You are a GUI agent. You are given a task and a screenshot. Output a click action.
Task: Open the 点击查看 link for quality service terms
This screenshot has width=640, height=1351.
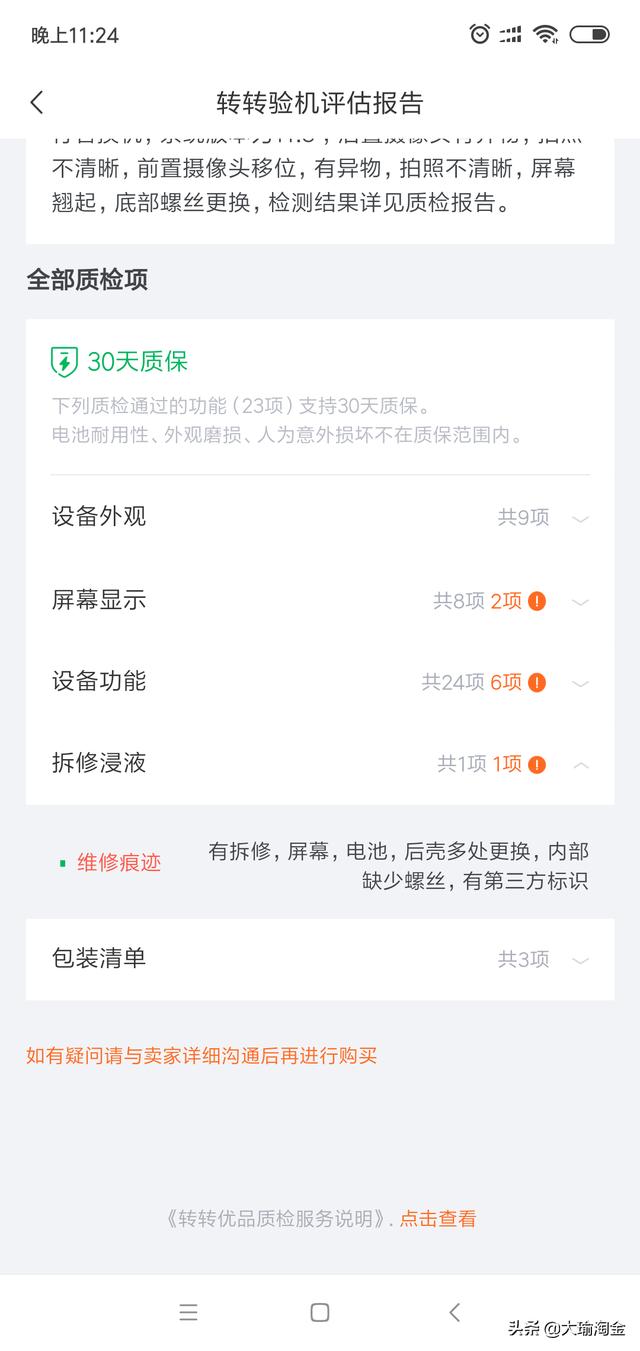pos(438,1219)
